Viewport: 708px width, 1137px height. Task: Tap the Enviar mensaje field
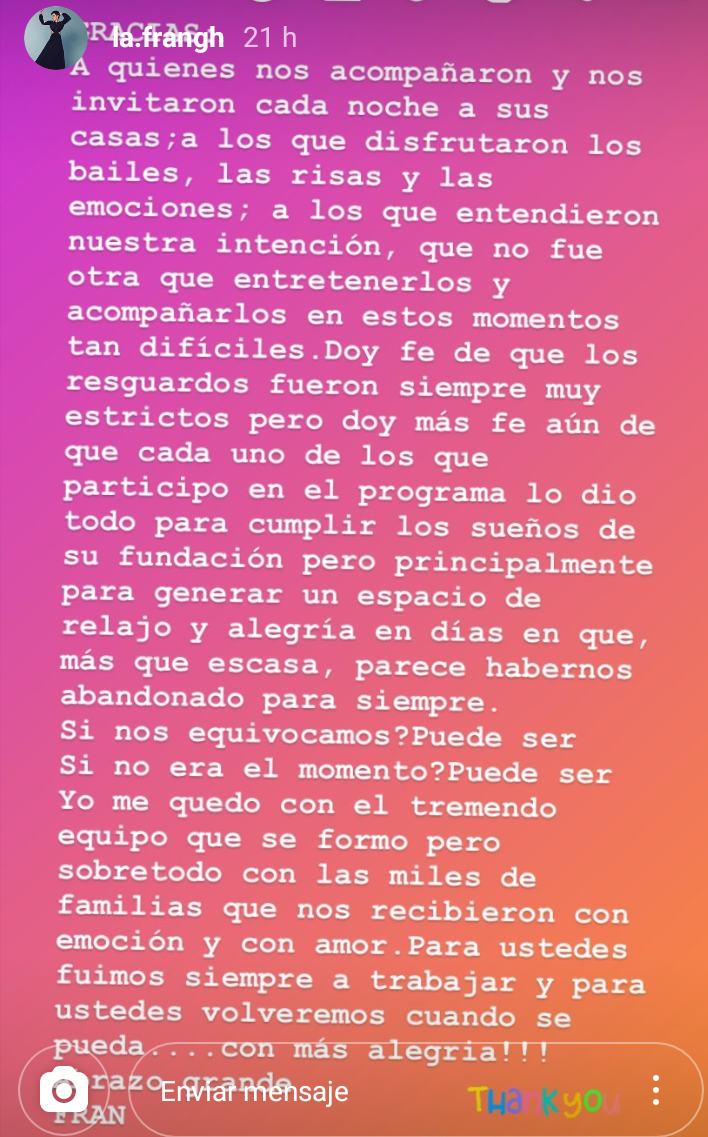300,1091
